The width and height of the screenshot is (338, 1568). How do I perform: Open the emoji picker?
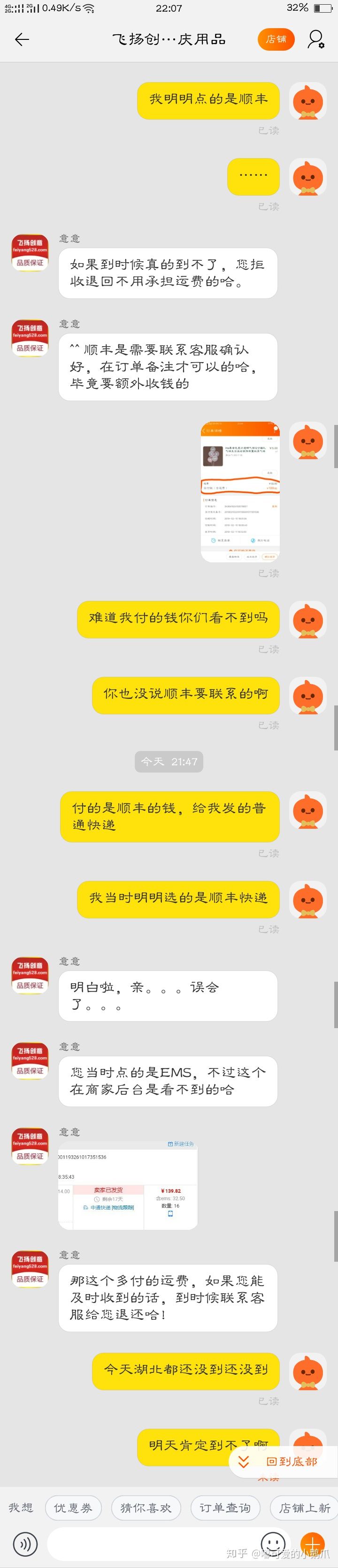coord(273,1544)
